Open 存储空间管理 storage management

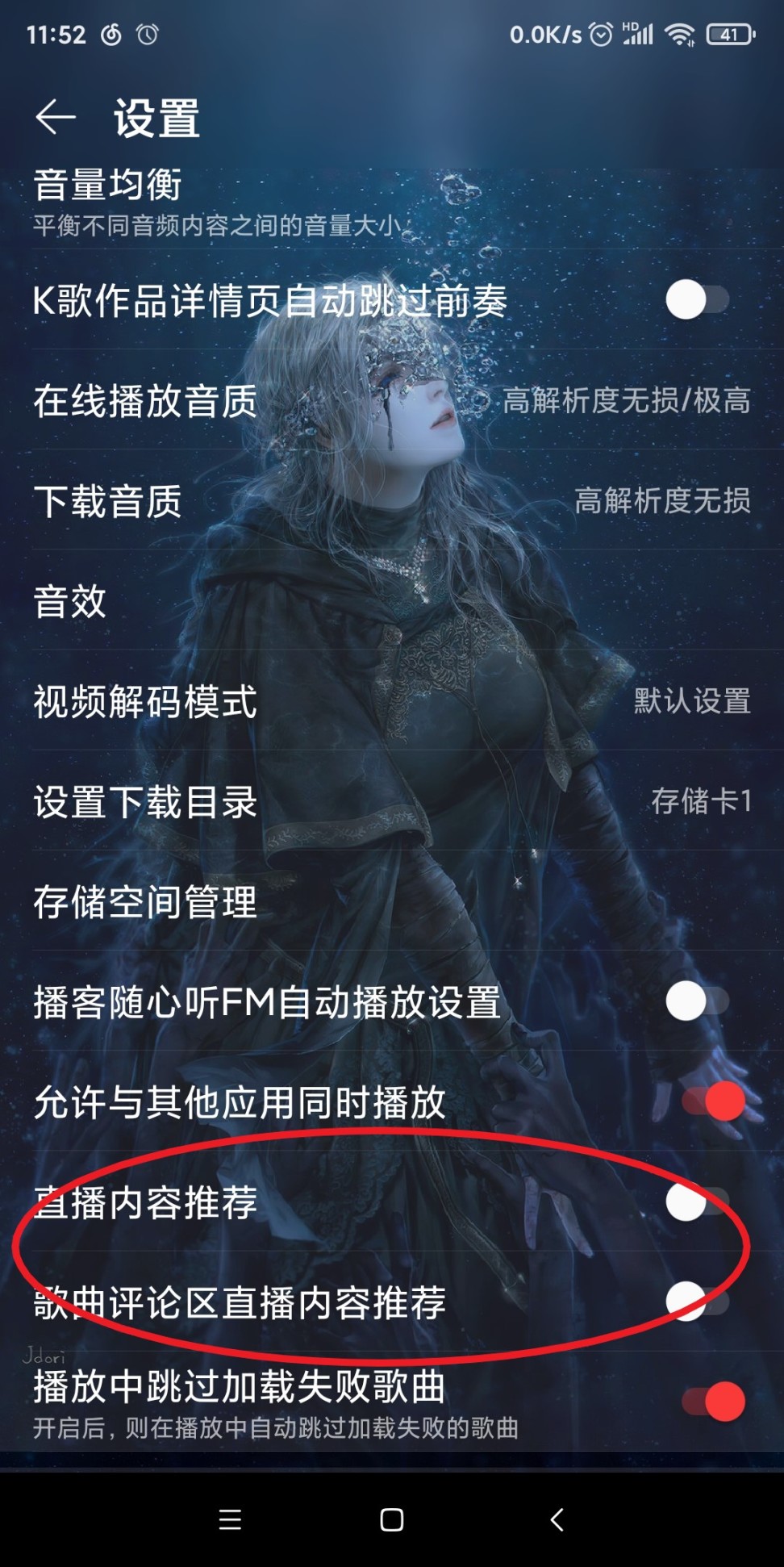392,902
